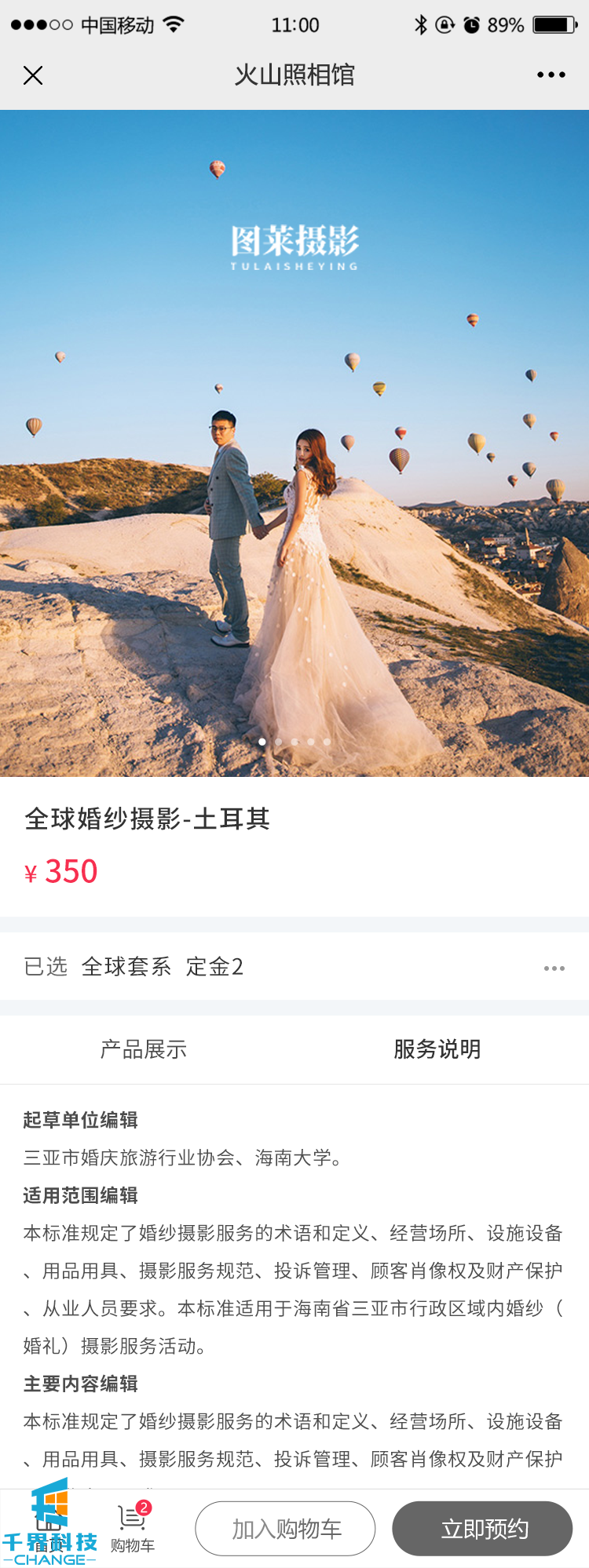Screen dimensions: 589x1568
Task: Open the top-right overflow menu
Action: (x=551, y=75)
